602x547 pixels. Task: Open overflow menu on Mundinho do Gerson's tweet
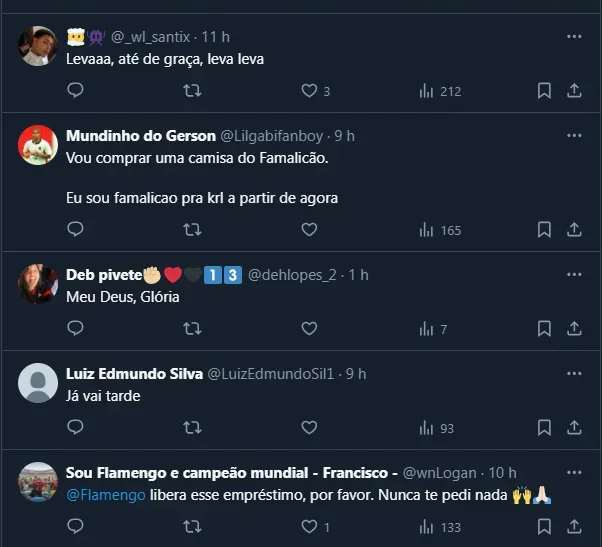pyautogui.click(x=574, y=135)
